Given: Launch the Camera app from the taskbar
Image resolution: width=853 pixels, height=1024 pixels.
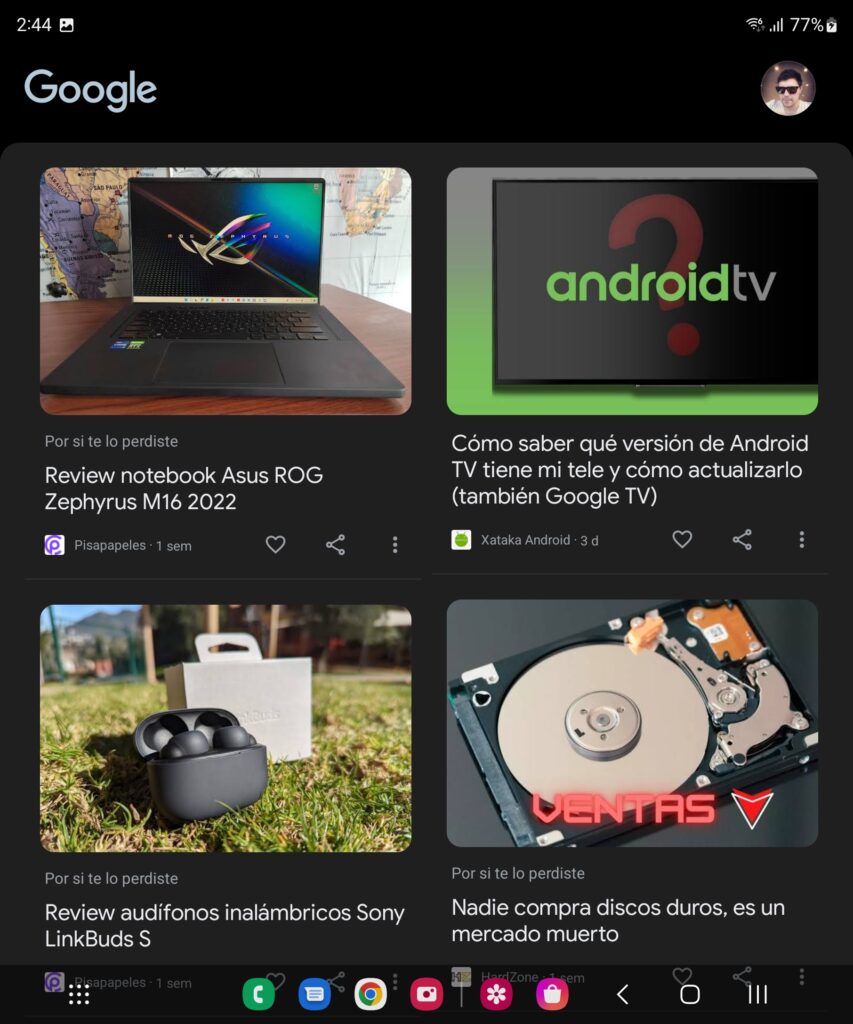Looking at the screenshot, I should [x=426, y=994].
